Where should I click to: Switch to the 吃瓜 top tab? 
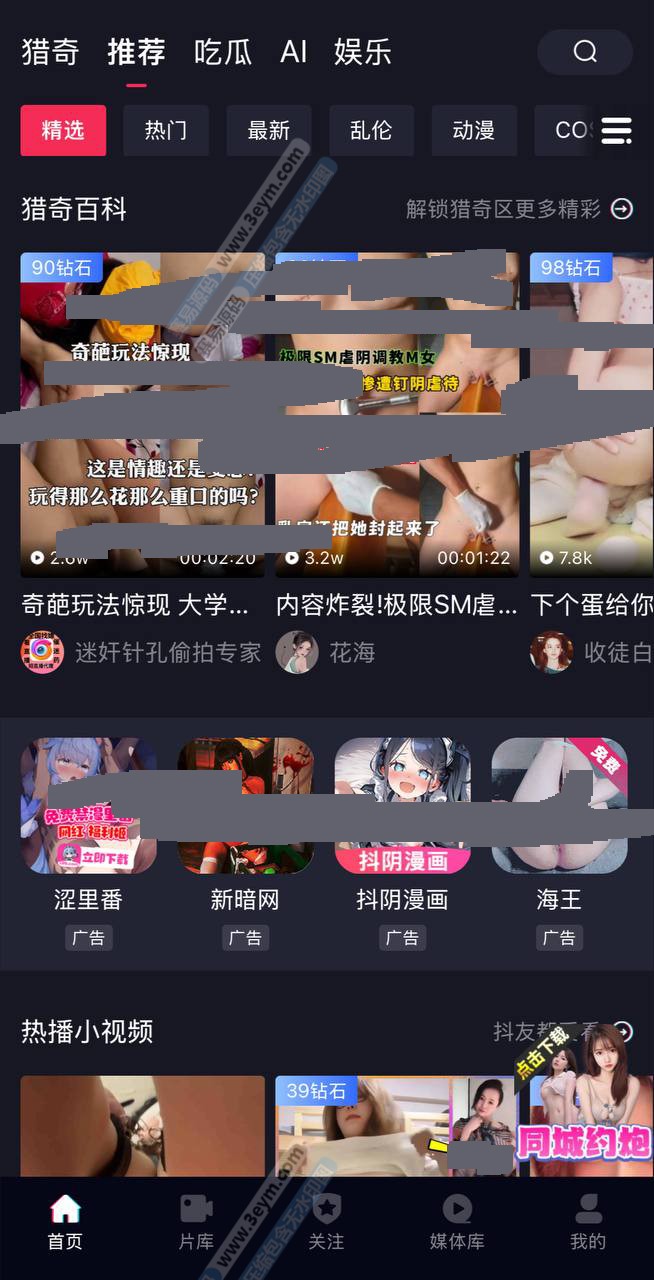[x=223, y=52]
